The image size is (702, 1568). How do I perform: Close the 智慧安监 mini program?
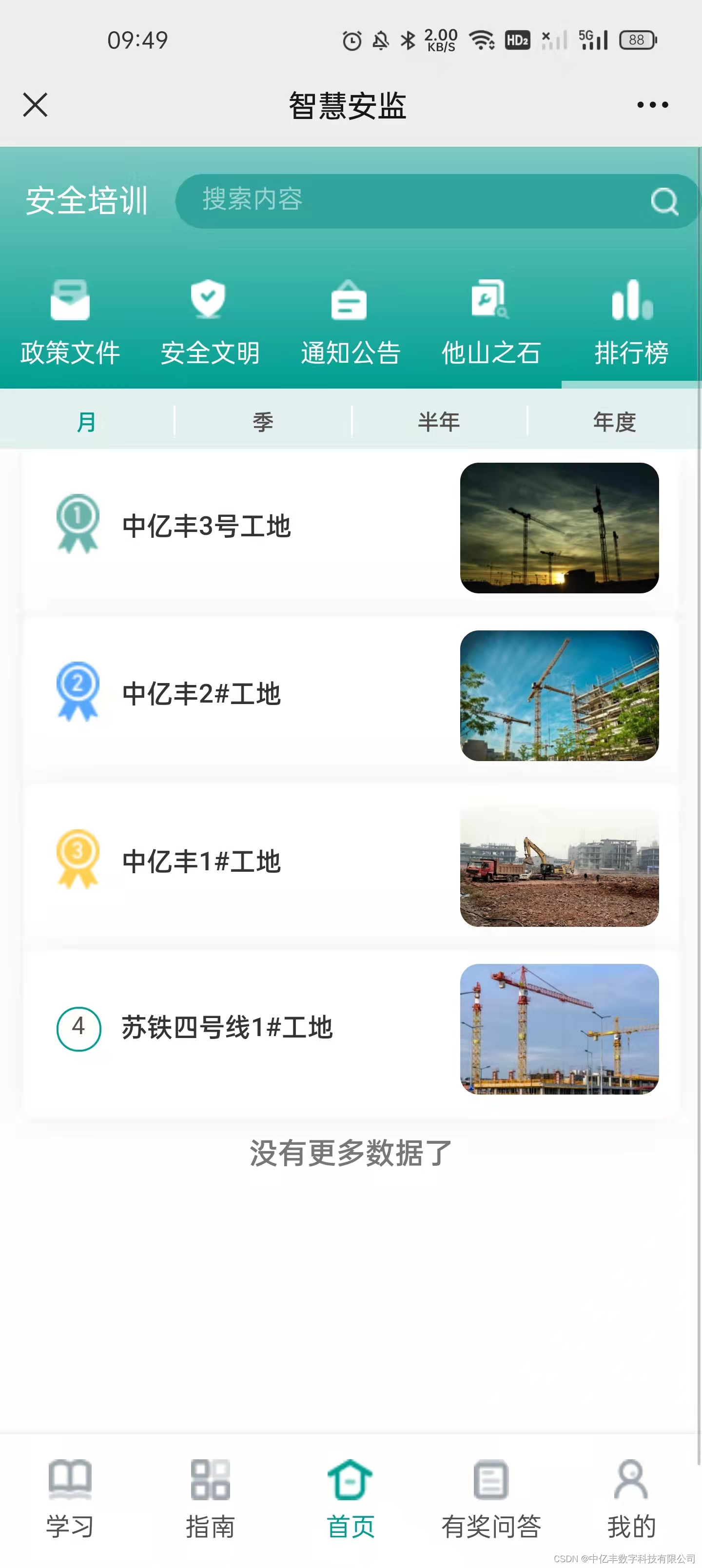(35, 105)
